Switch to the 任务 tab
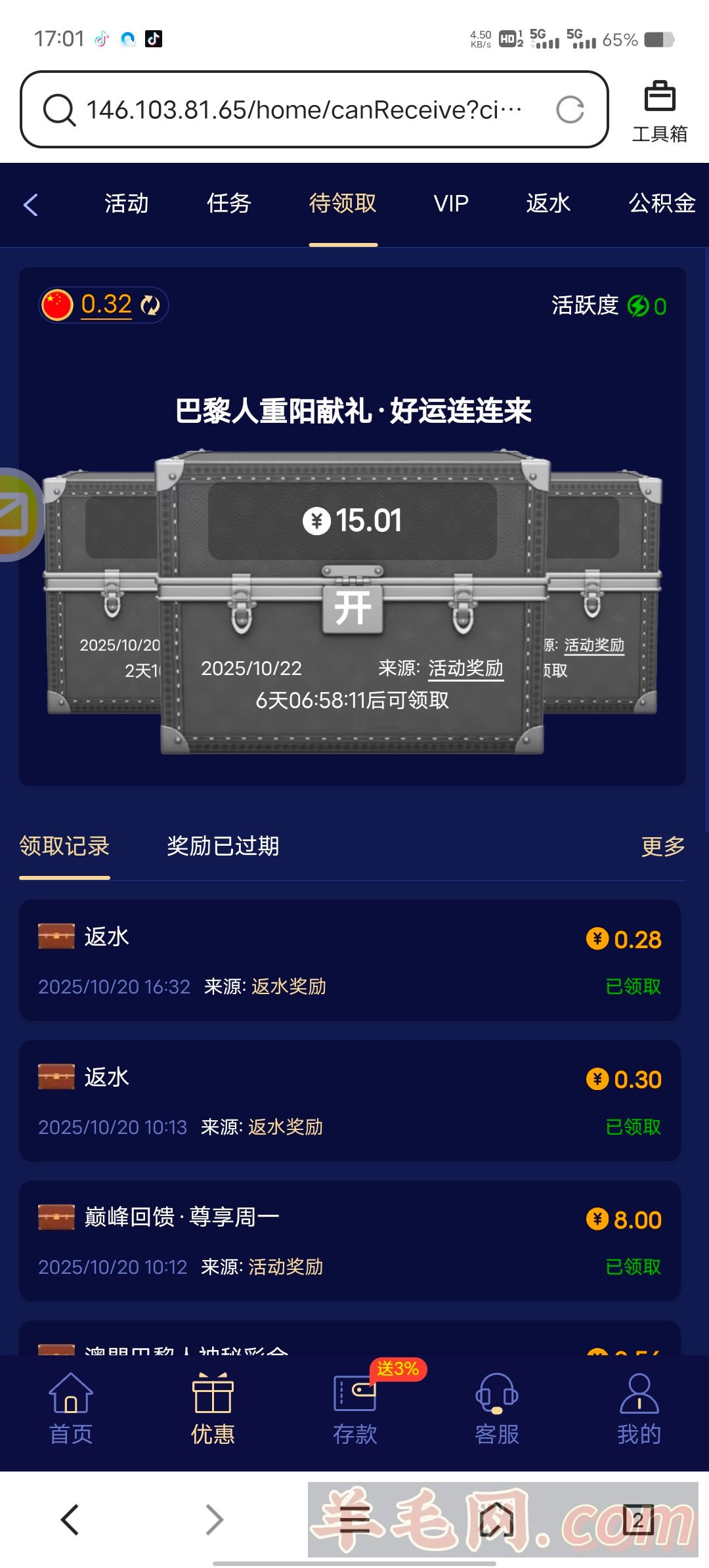The image size is (709, 1568). [x=229, y=204]
